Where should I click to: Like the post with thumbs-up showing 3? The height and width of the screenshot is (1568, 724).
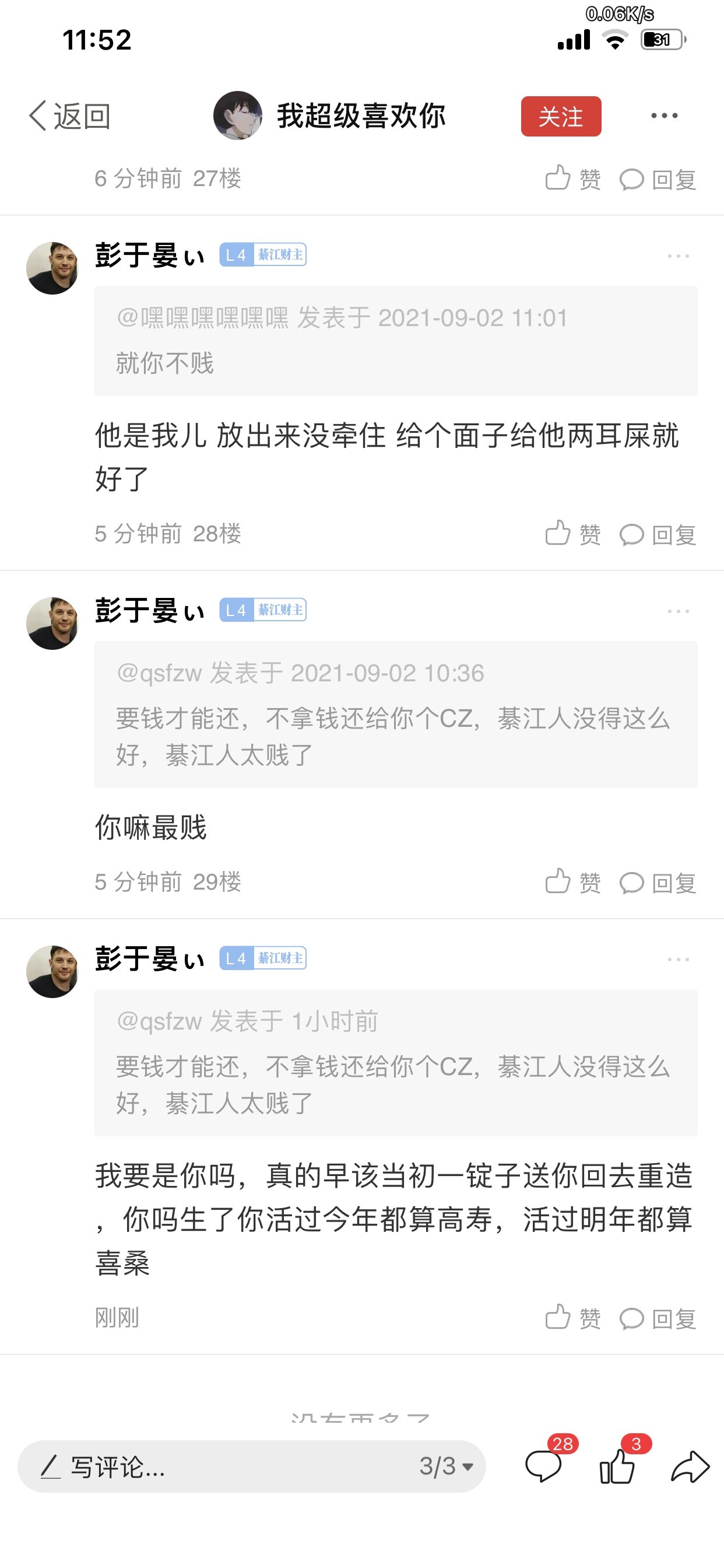click(x=617, y=1465)
